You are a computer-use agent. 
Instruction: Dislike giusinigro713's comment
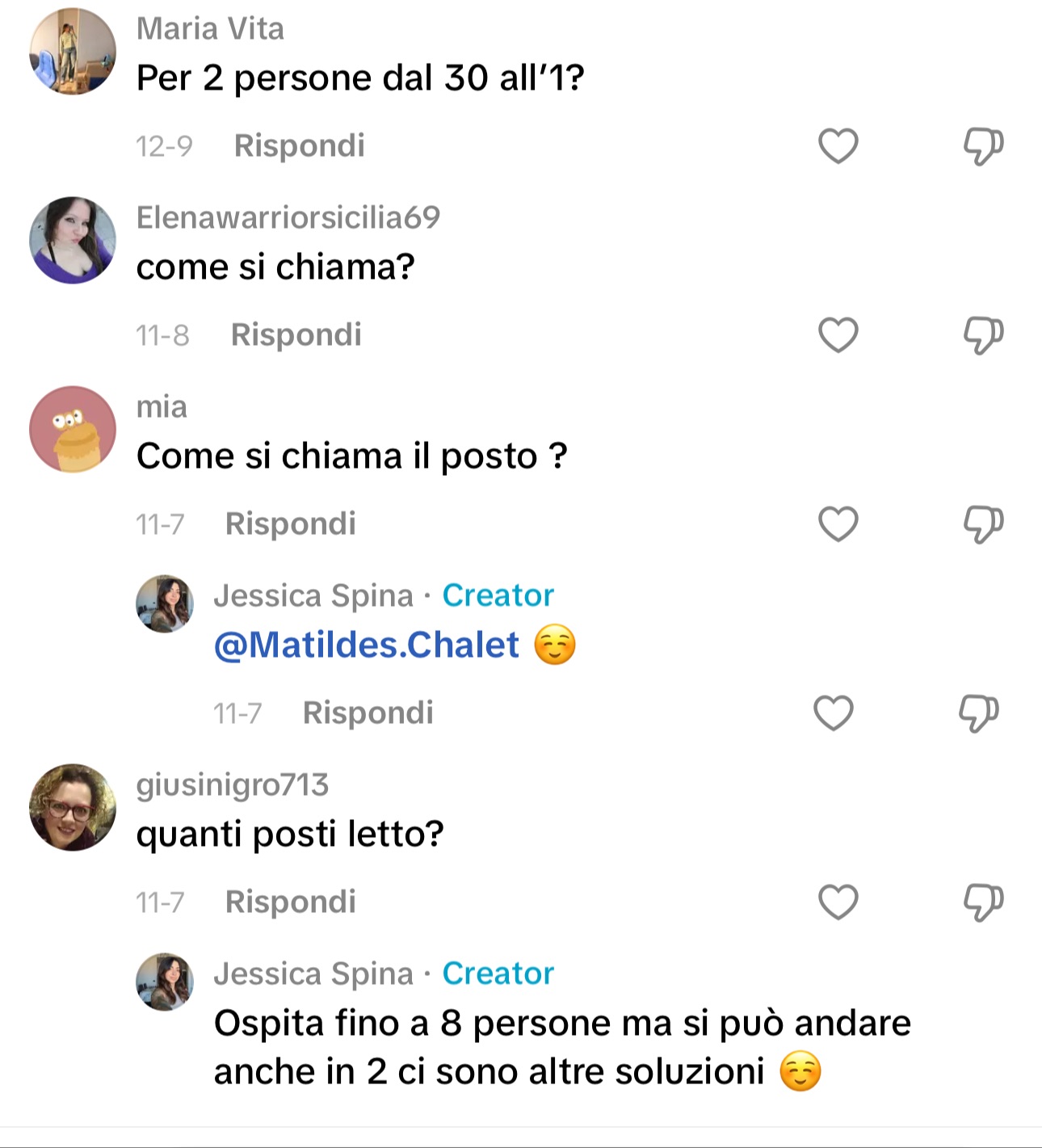983,902
